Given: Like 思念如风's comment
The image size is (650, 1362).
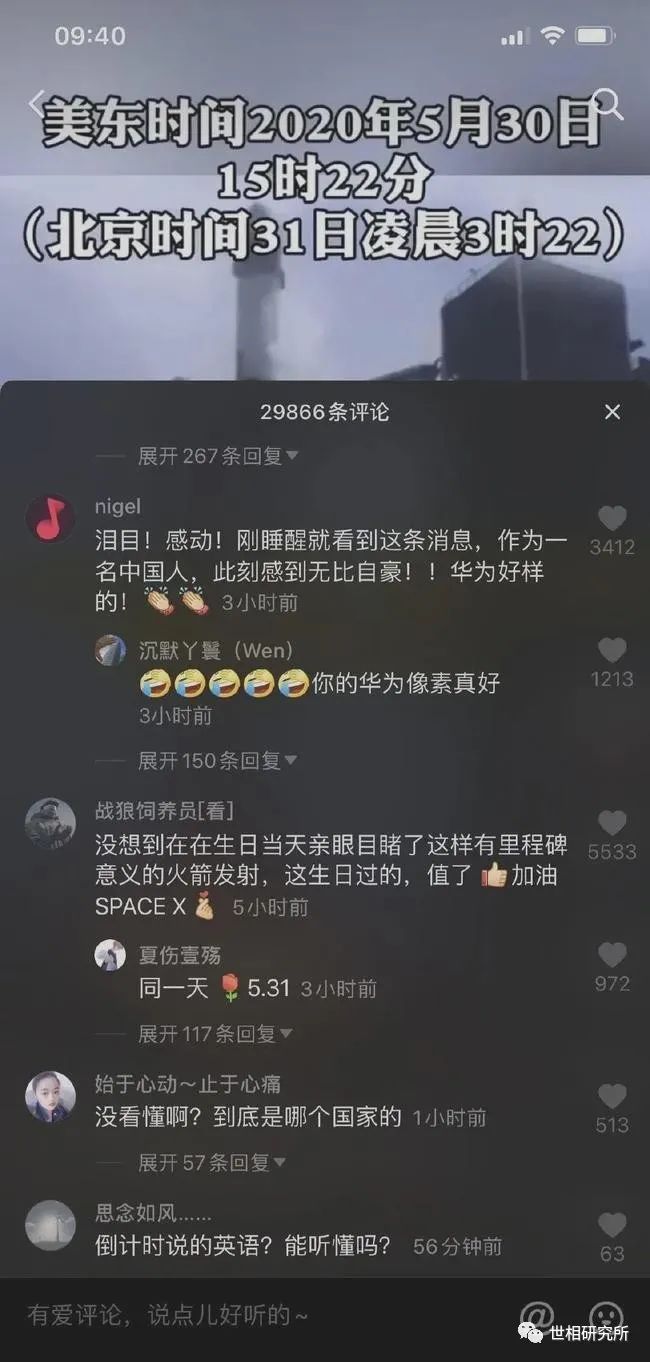Looking at the screenshot, I should [x=612, y=1225].
